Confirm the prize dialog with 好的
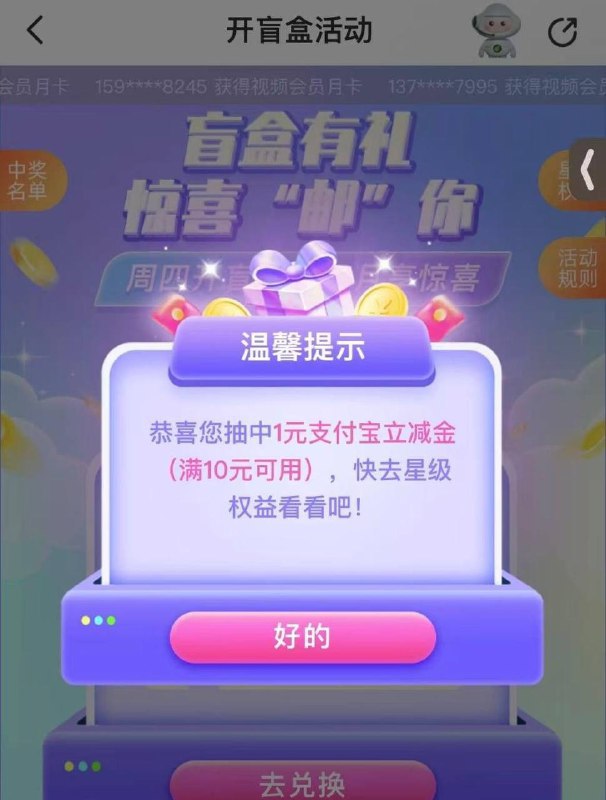 pos(302,637)
